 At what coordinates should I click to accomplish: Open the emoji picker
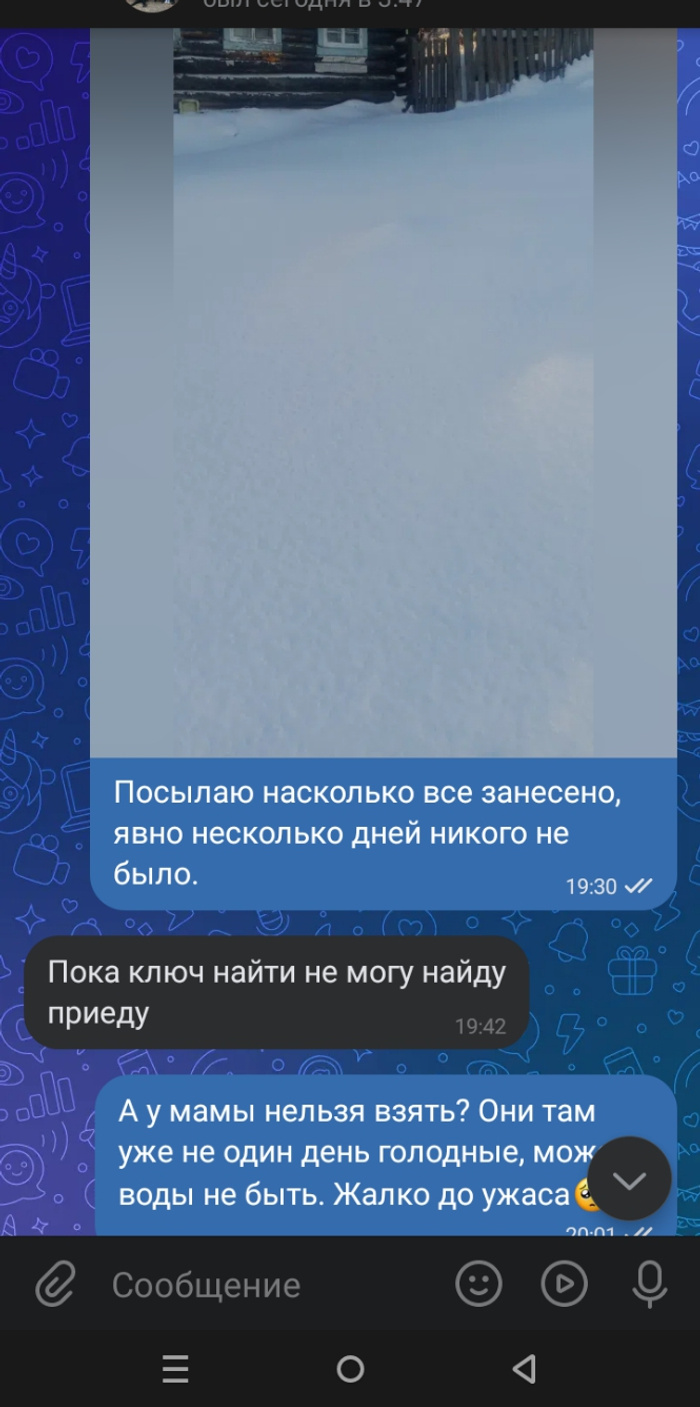478,1284
